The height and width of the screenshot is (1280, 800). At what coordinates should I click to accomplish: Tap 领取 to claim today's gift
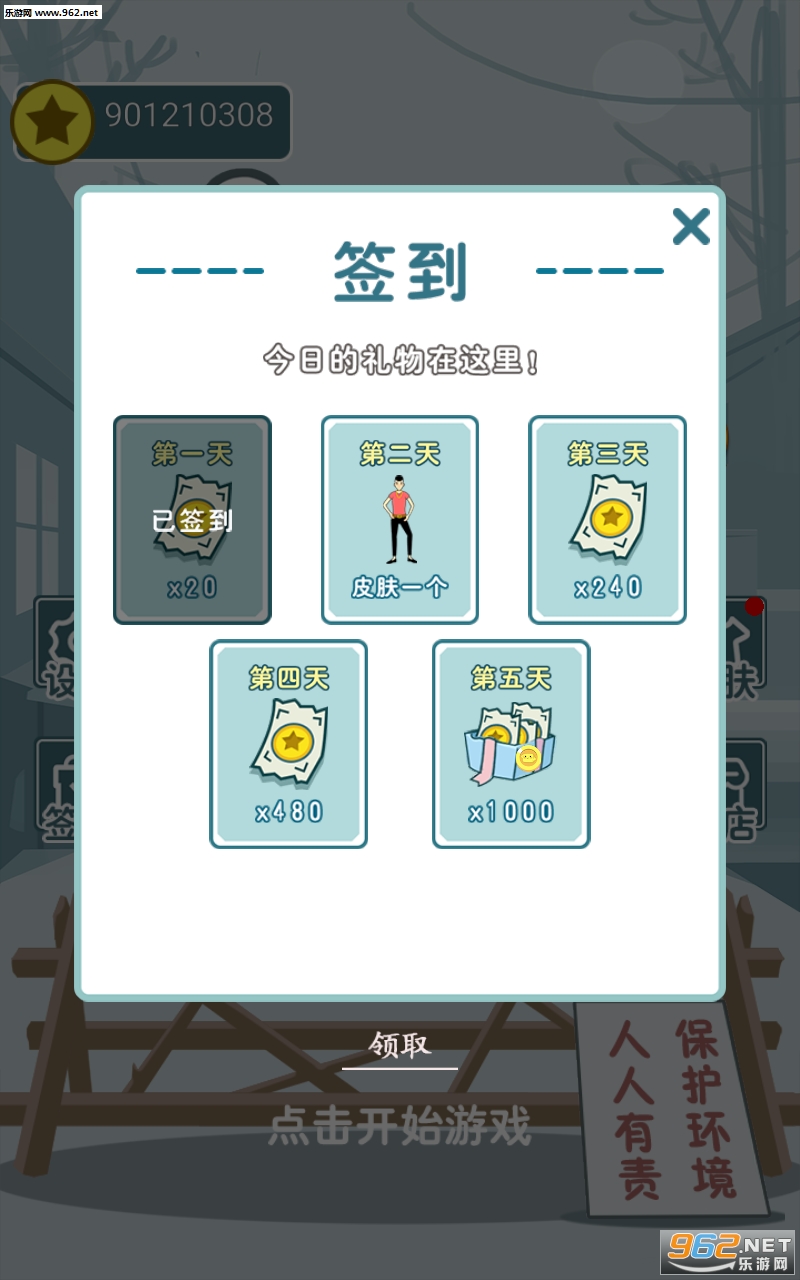[x=400, y=1046]
